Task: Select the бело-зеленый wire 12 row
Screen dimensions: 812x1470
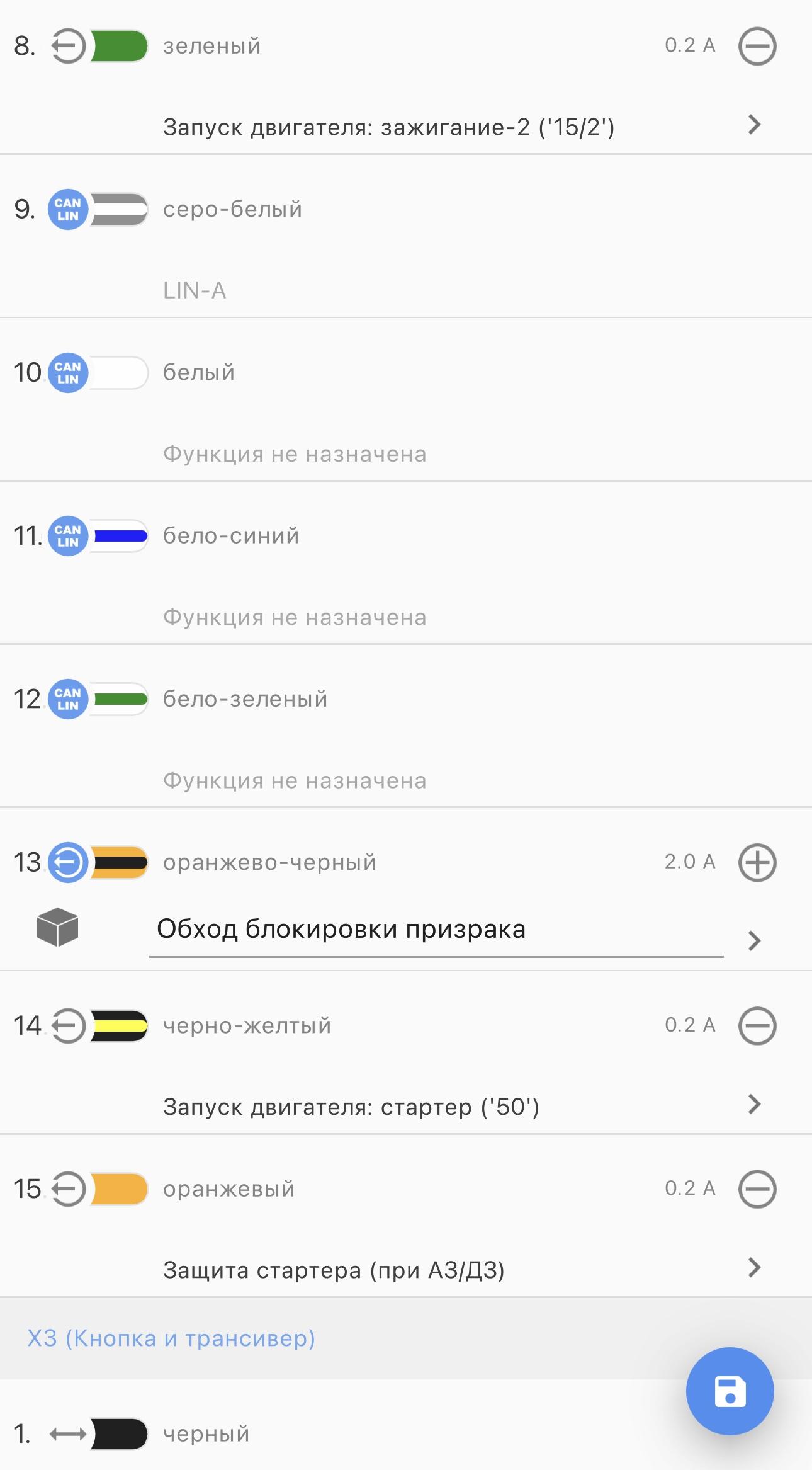Action: (x=406, y=726)
